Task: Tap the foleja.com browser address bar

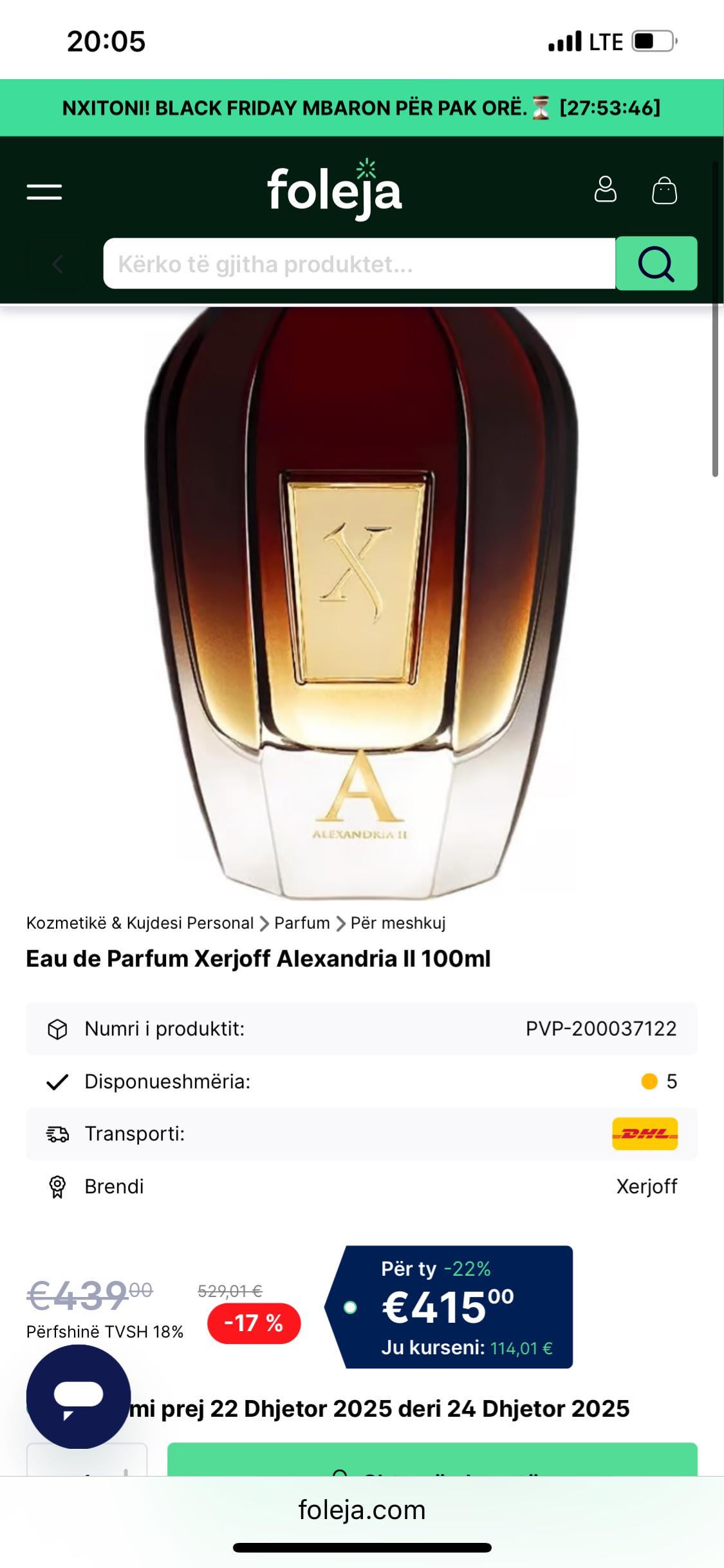Action: 362,1509
